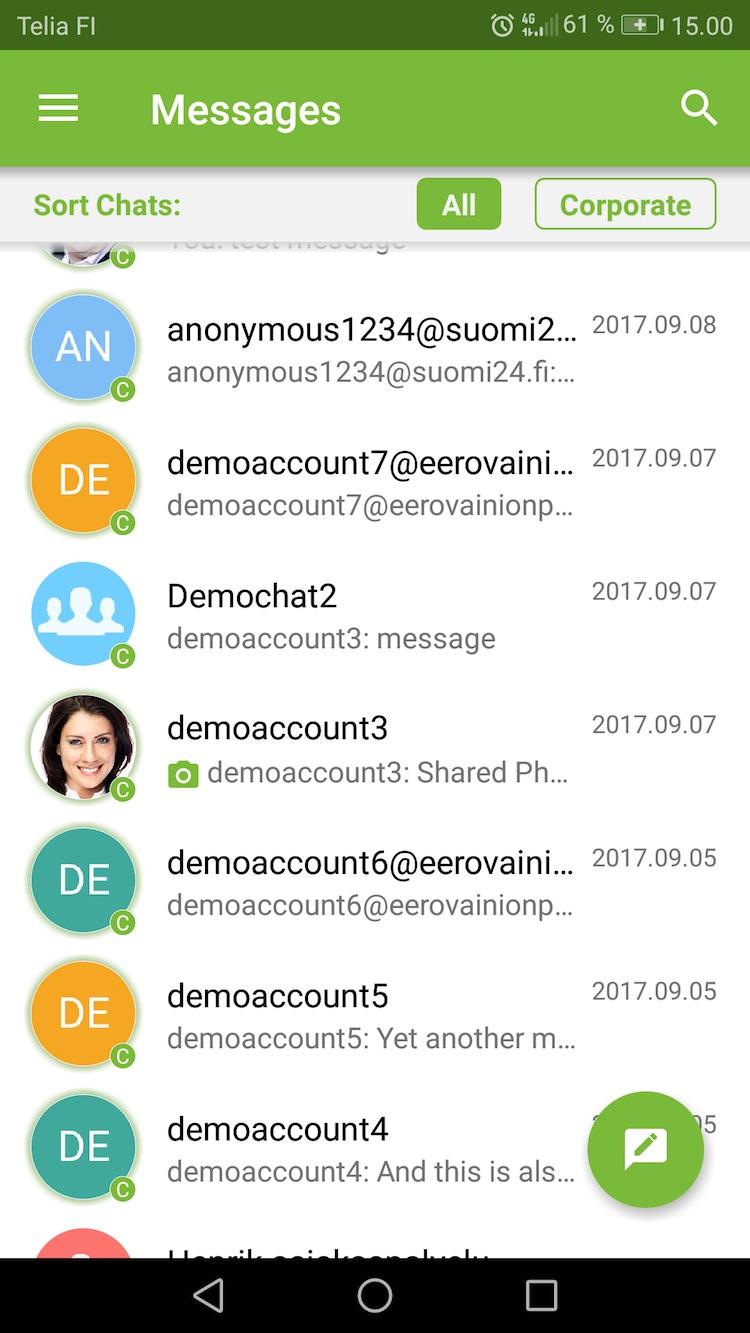Open the hamburger navigation drawer
Viewport: 750px width, 1333px height.
[58, 109]
